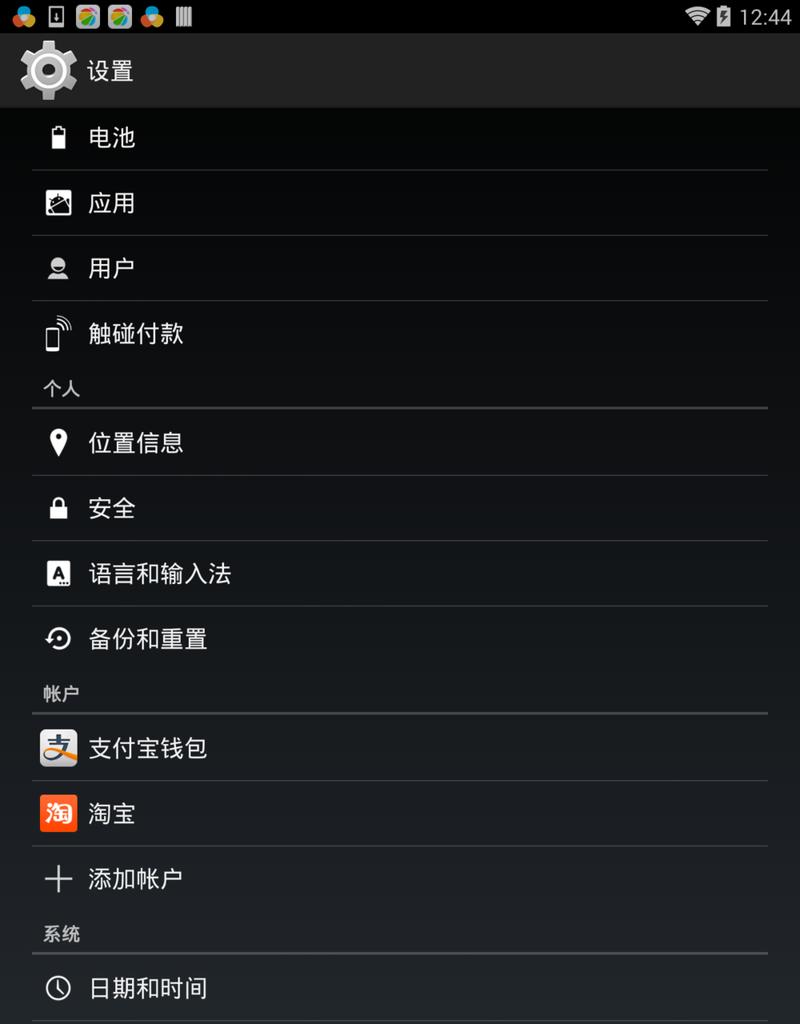Viewport: 800px width, 1024px height.
Task: Open Language & input via the A icon
Action: point(58,574)
